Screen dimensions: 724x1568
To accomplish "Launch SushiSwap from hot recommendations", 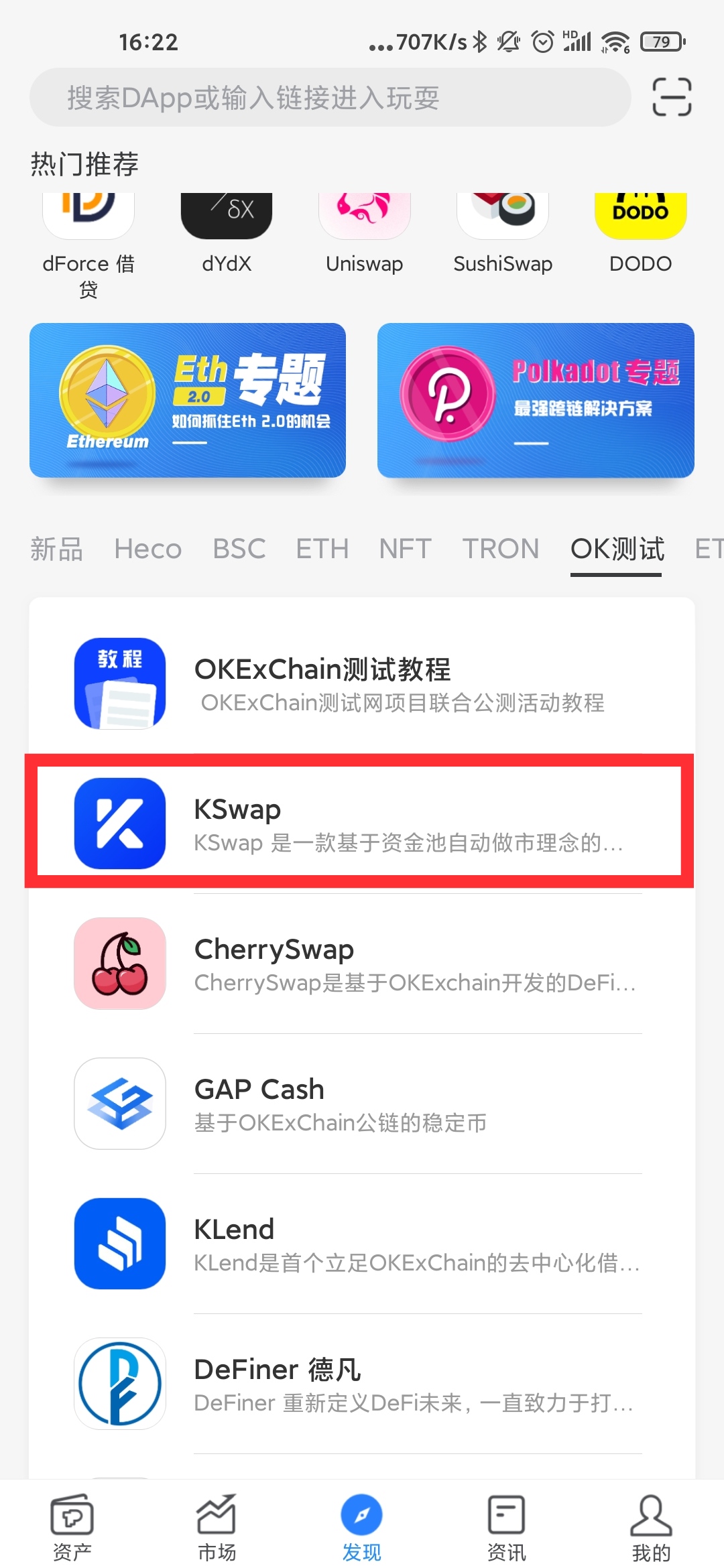I will (x=503, y=231).
